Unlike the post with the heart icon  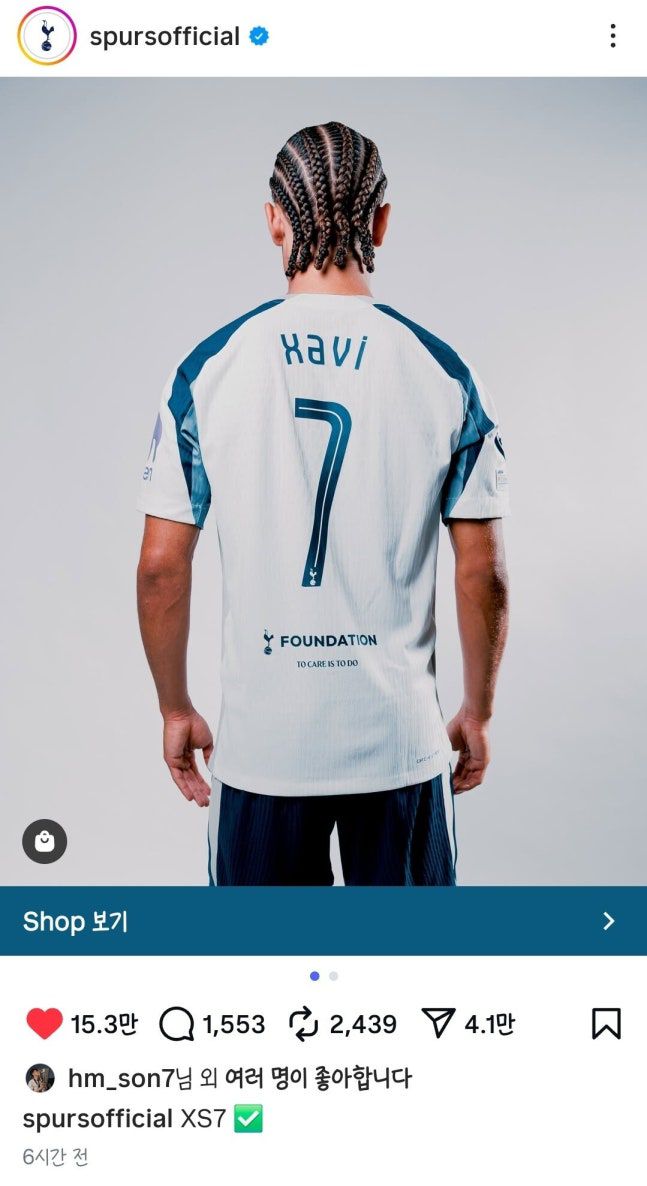click(45, 1024)
